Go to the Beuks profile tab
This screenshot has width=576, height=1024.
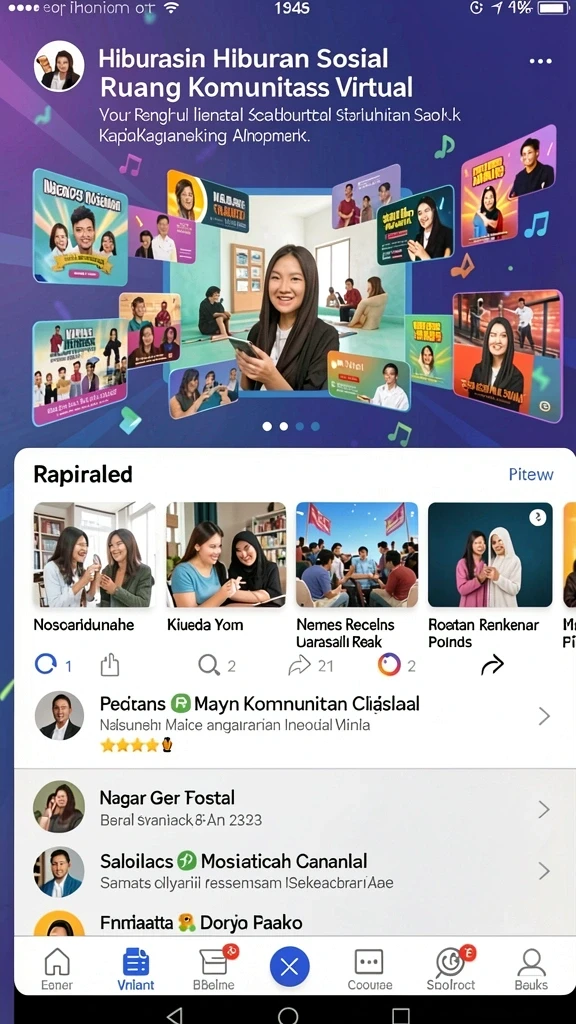[531, 969]
